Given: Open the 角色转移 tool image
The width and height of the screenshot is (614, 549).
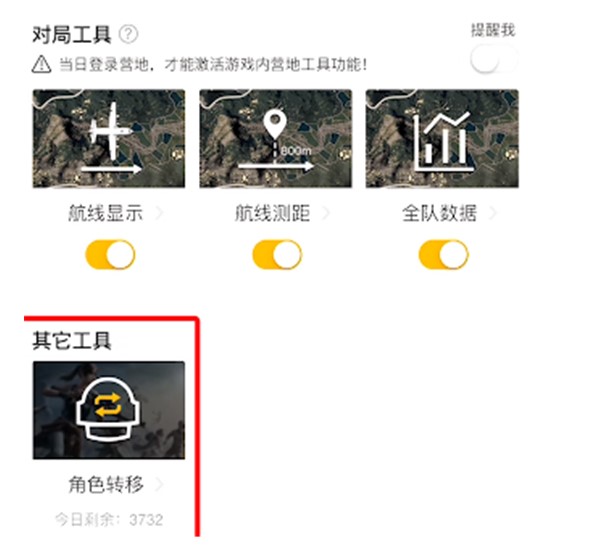Looking at the screenshot, I should click(x=109, y=409).
